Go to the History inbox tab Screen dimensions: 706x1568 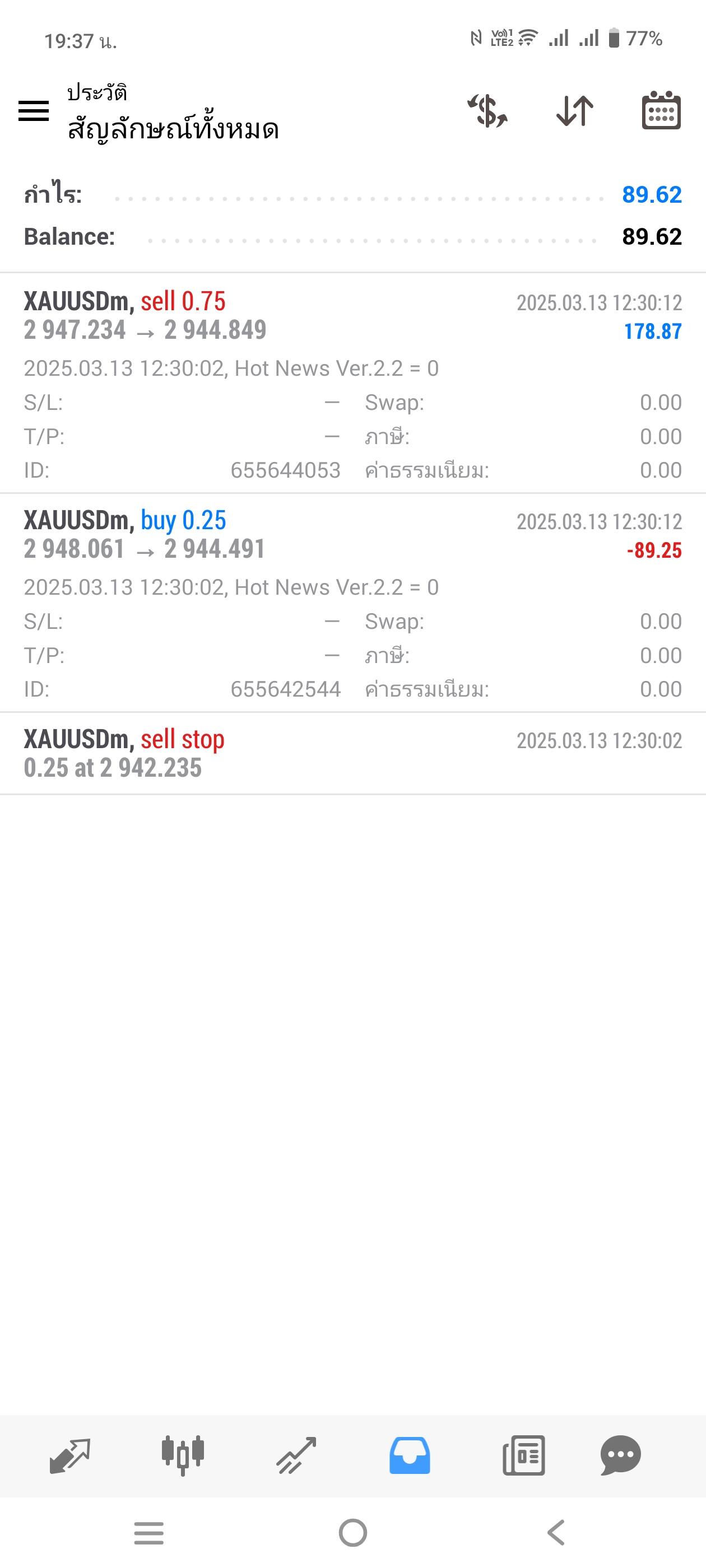click(x=410, y=1456)
